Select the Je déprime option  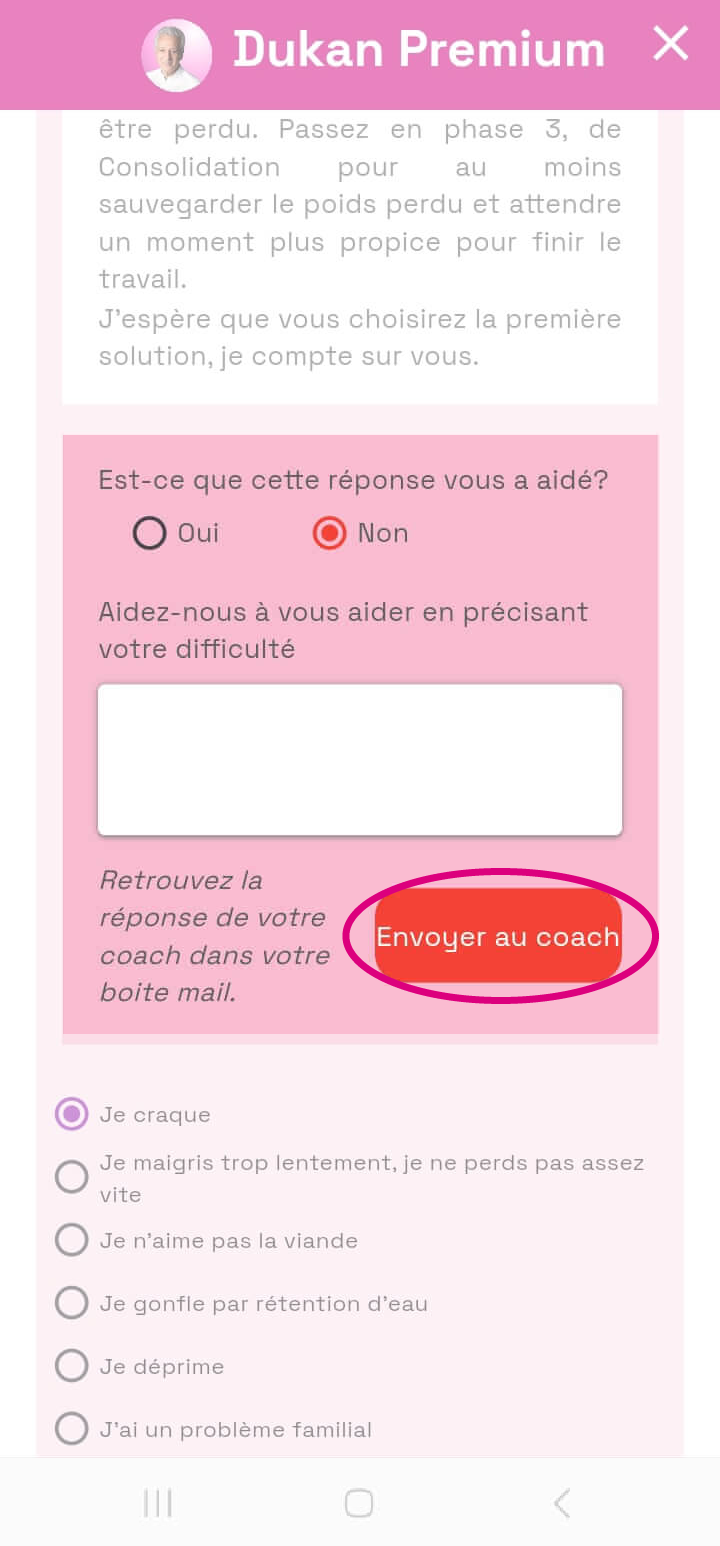[x=72, y=1366]
